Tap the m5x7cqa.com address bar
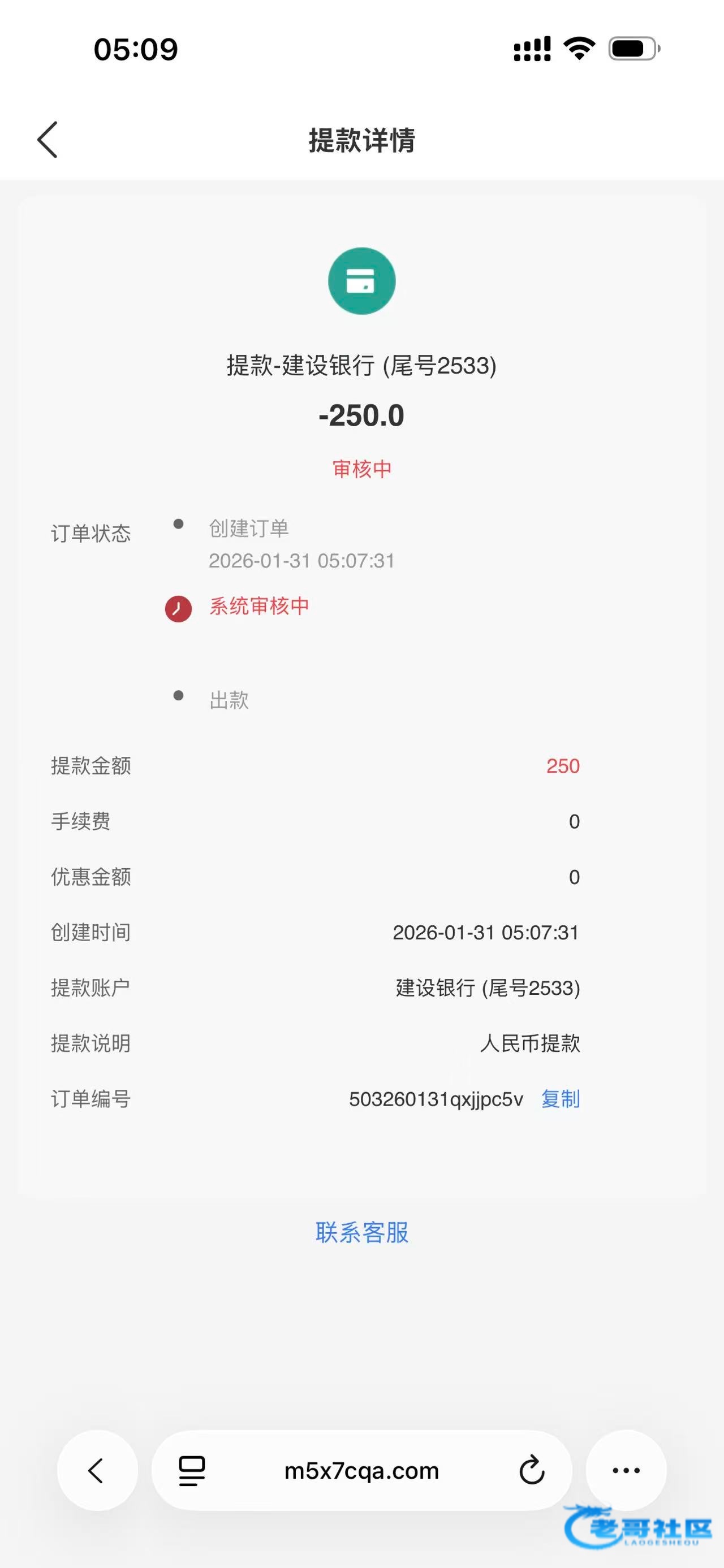724x1568 pixels. [x=361, y=1471]
